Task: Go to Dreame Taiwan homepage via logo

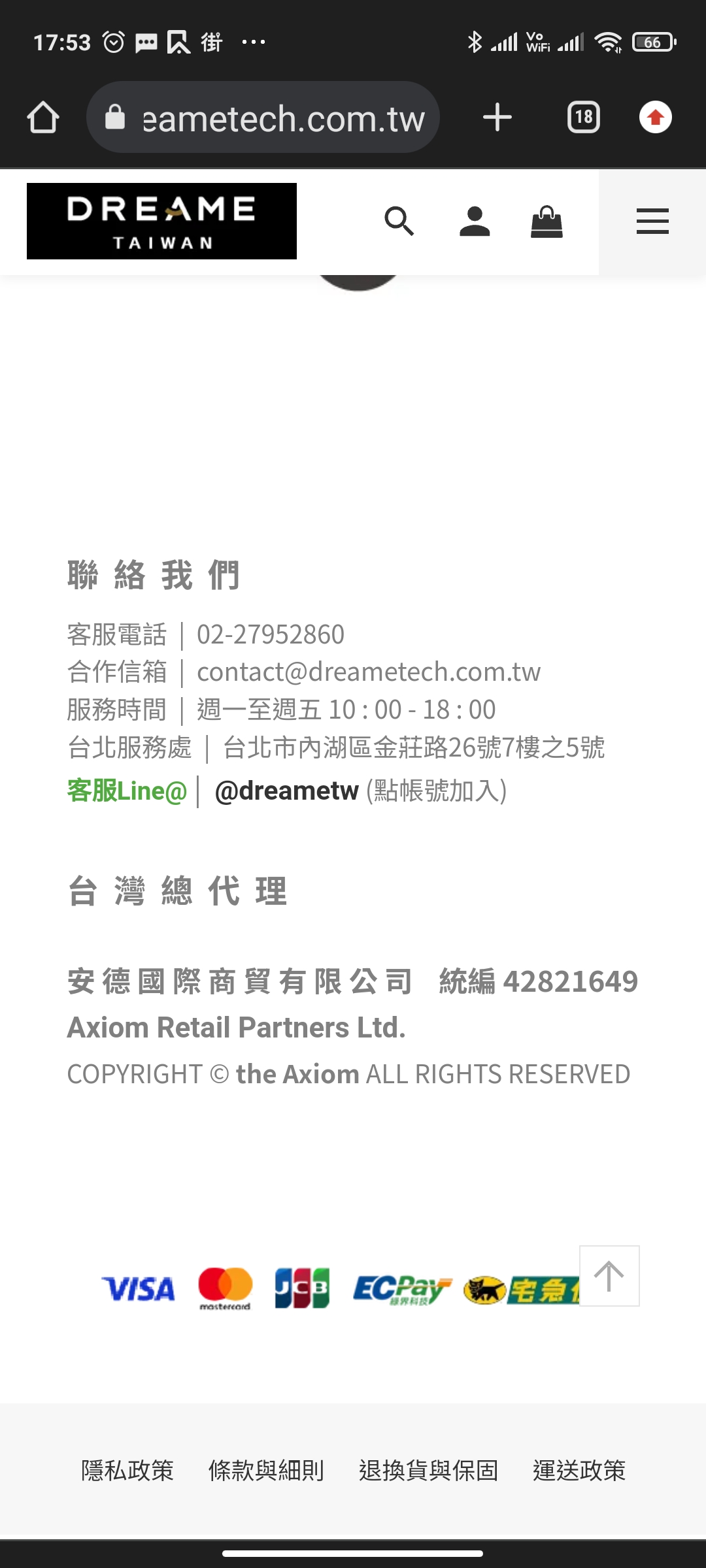Action: pos(161,221)
